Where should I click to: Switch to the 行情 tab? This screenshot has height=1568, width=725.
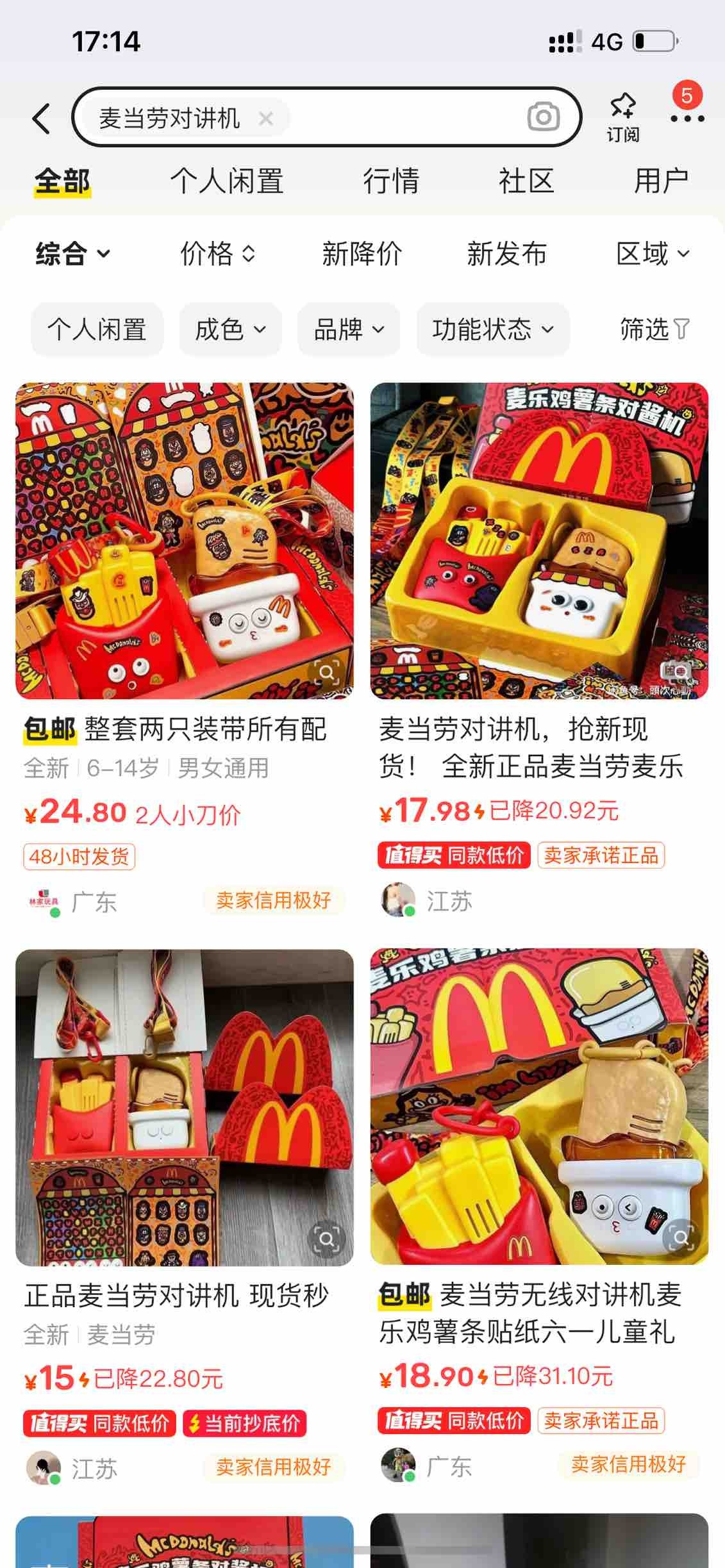391,181
